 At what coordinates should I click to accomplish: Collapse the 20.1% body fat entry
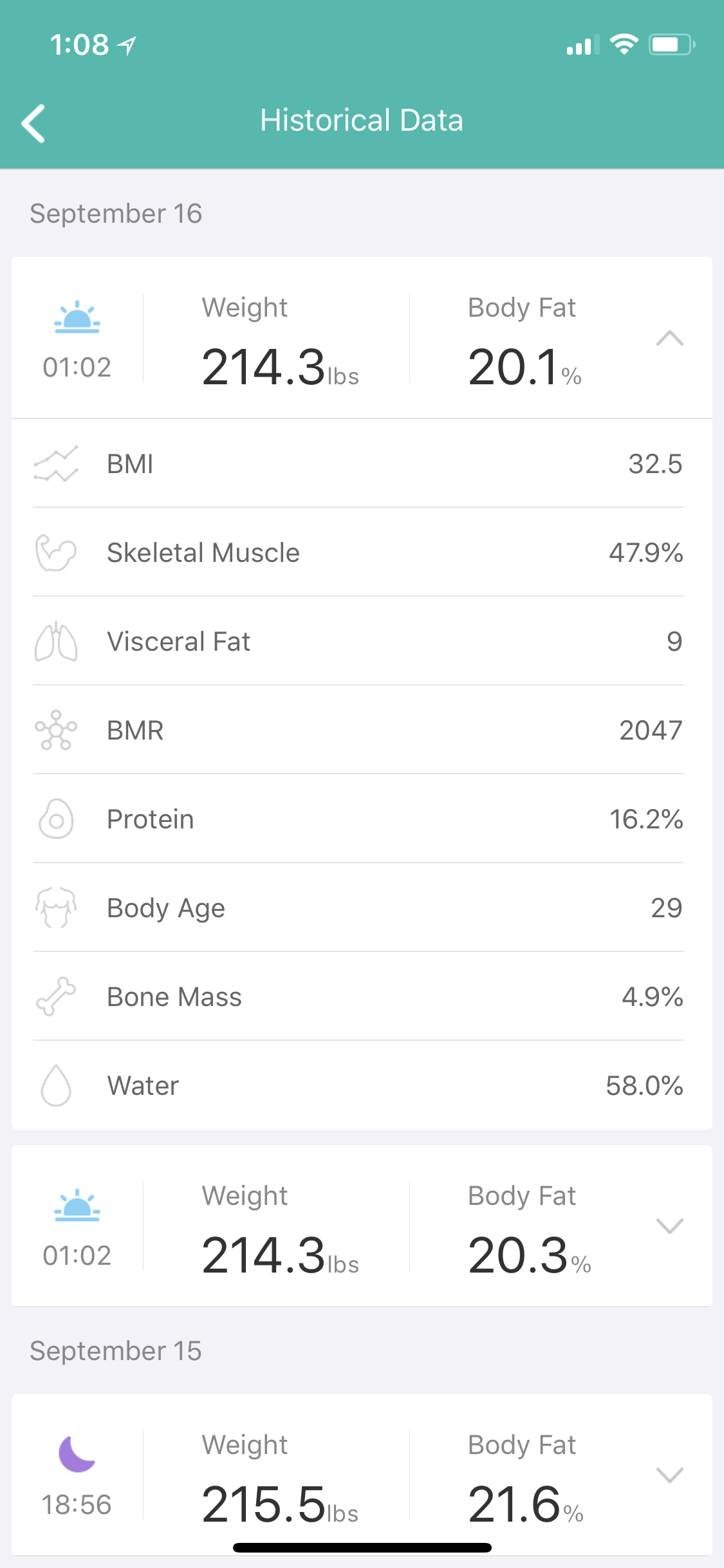click(x=669, y=338)
